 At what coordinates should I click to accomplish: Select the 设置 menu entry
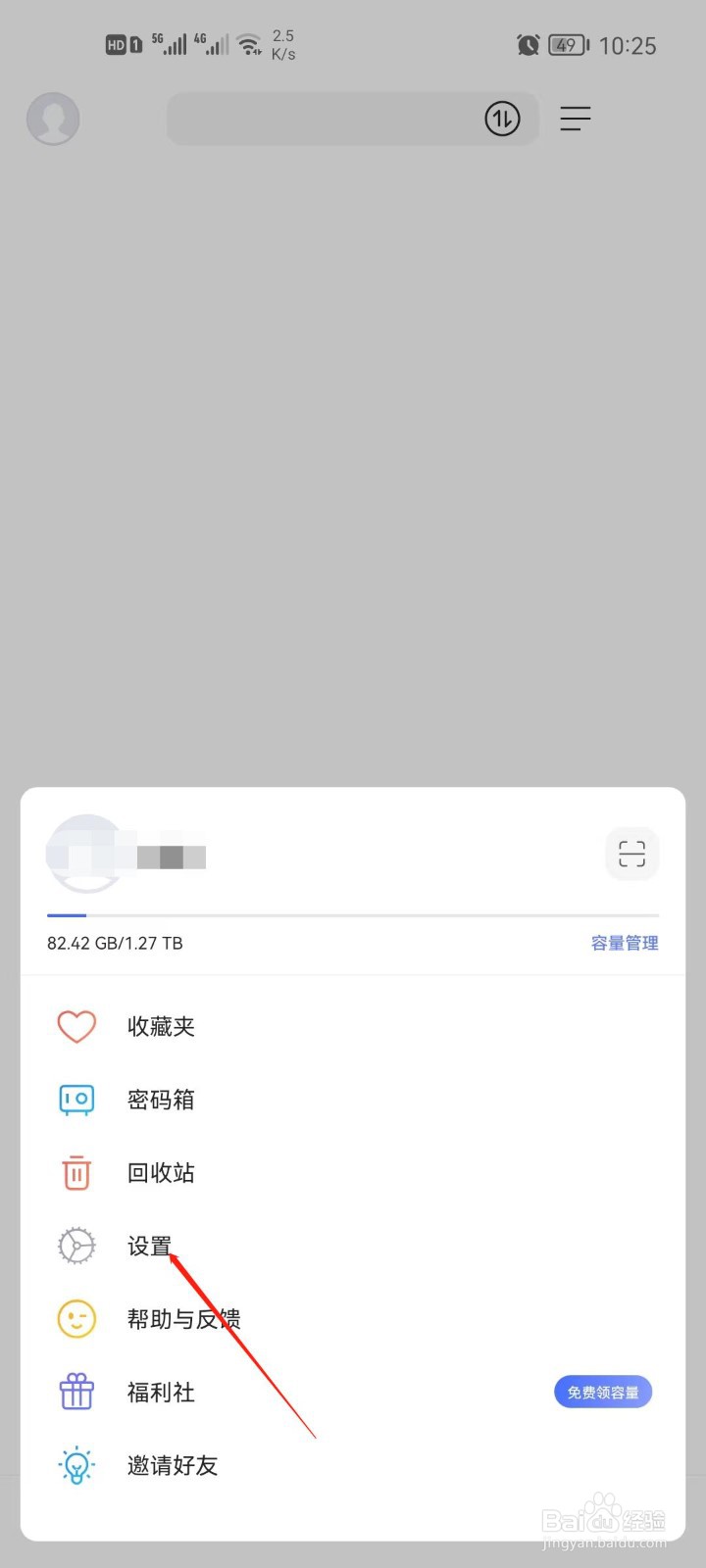click(149, 1245)
